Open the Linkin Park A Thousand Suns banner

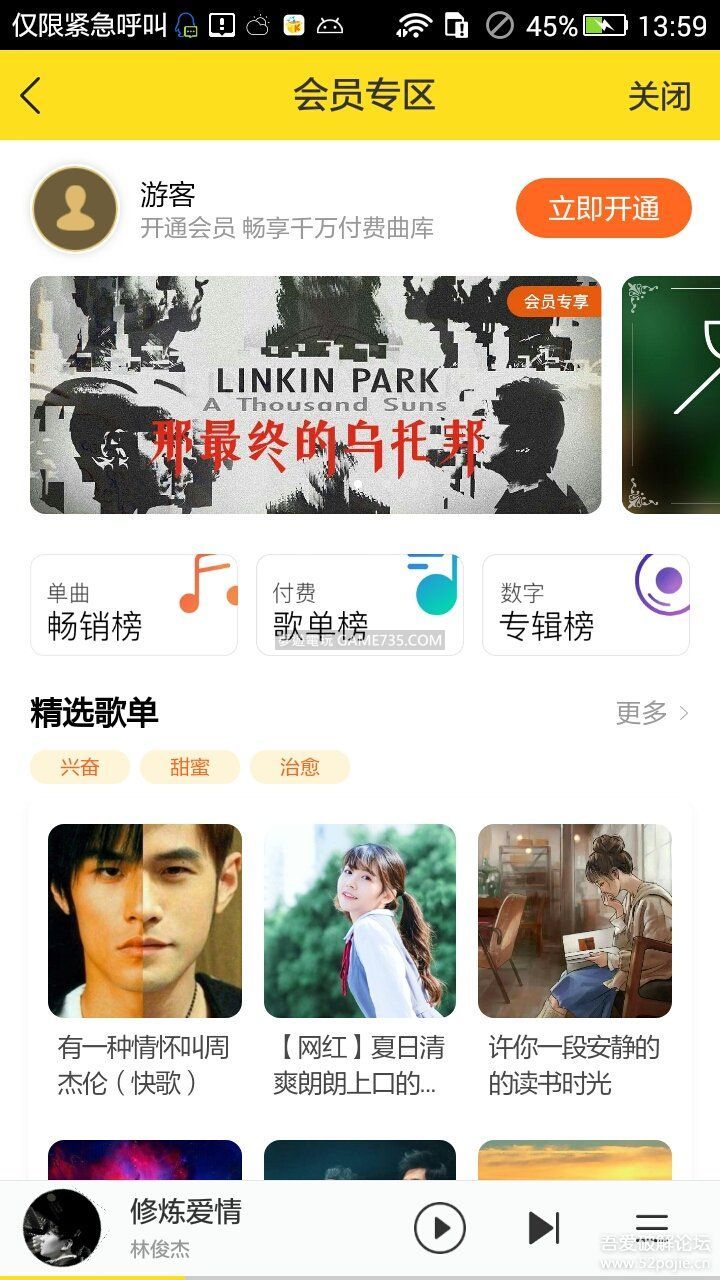(x=315, y=395)
